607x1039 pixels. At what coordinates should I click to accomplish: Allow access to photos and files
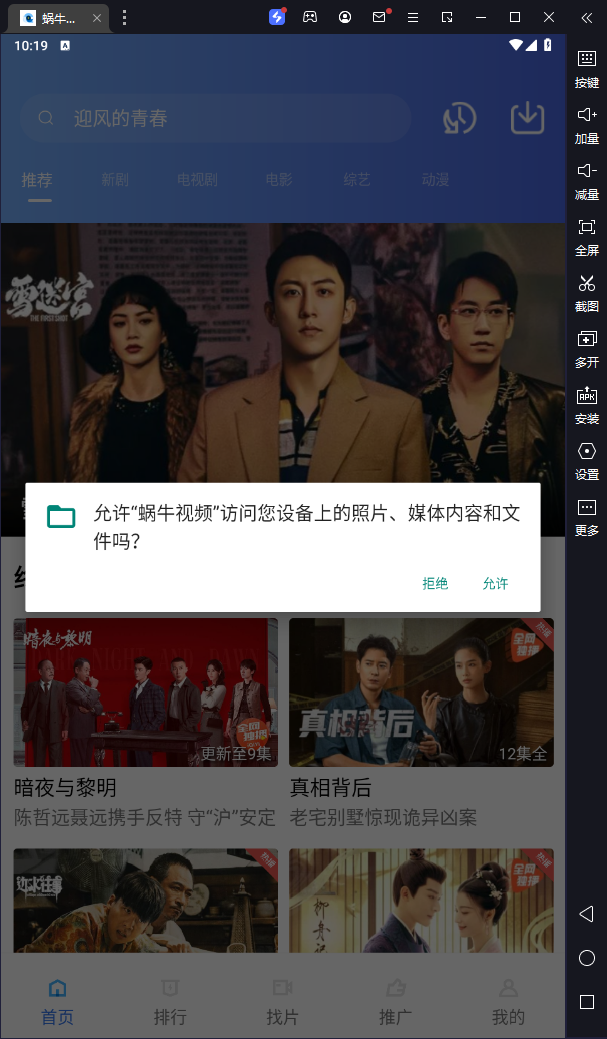495,584
